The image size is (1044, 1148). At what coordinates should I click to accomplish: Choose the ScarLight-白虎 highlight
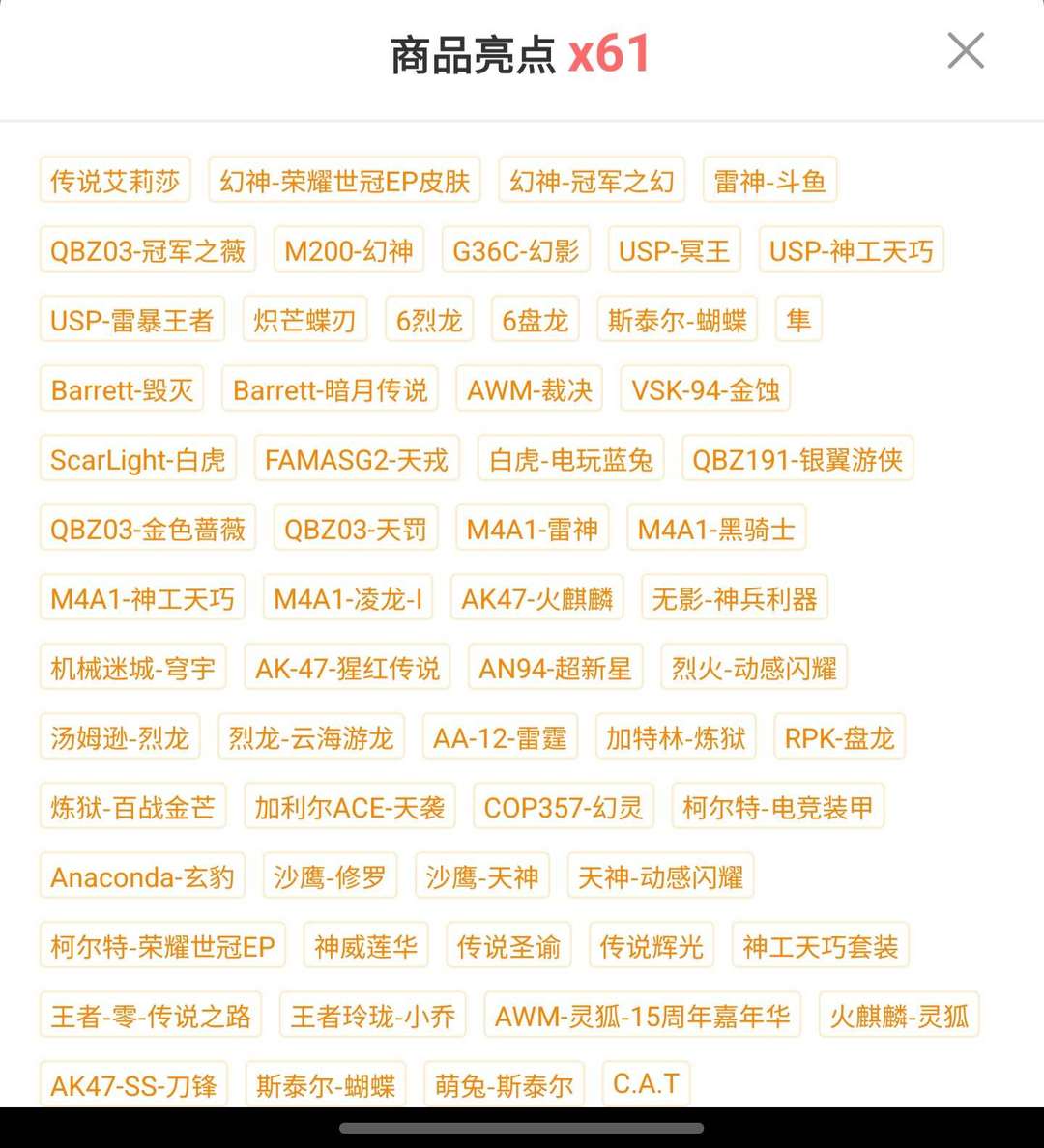[x=138, y=458]
